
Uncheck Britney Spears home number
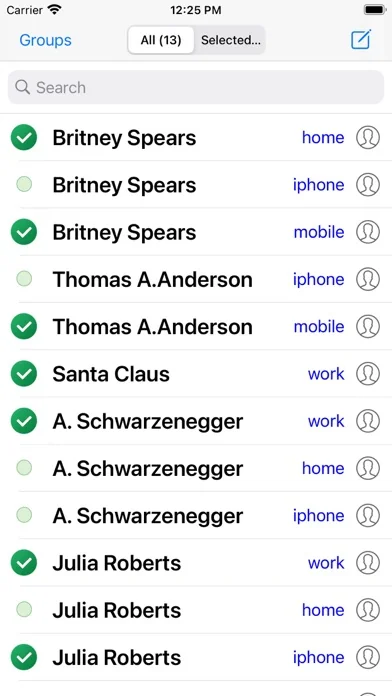(24, 138)
